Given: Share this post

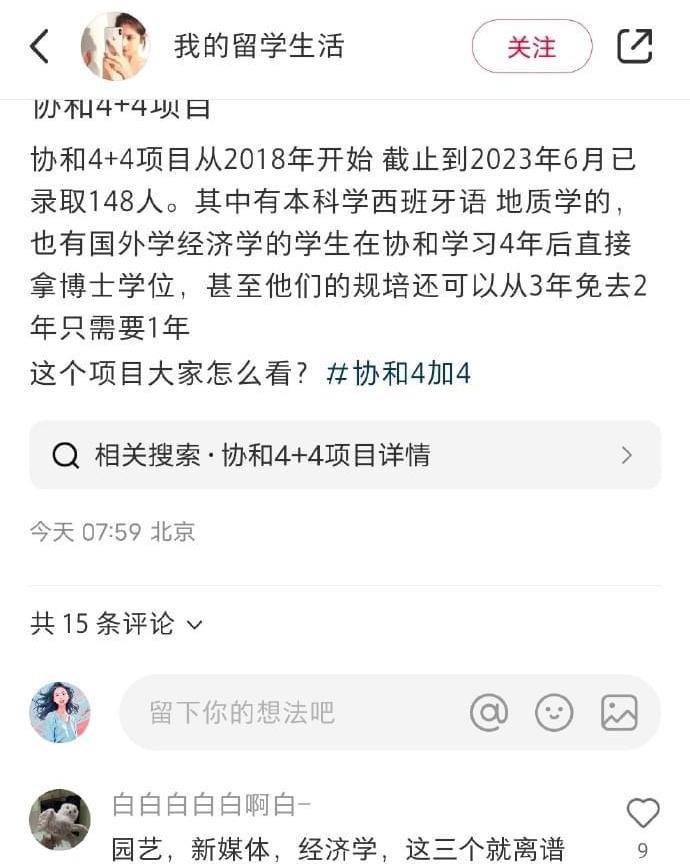Looking at the screenshot, I should (x=635, y=46).
